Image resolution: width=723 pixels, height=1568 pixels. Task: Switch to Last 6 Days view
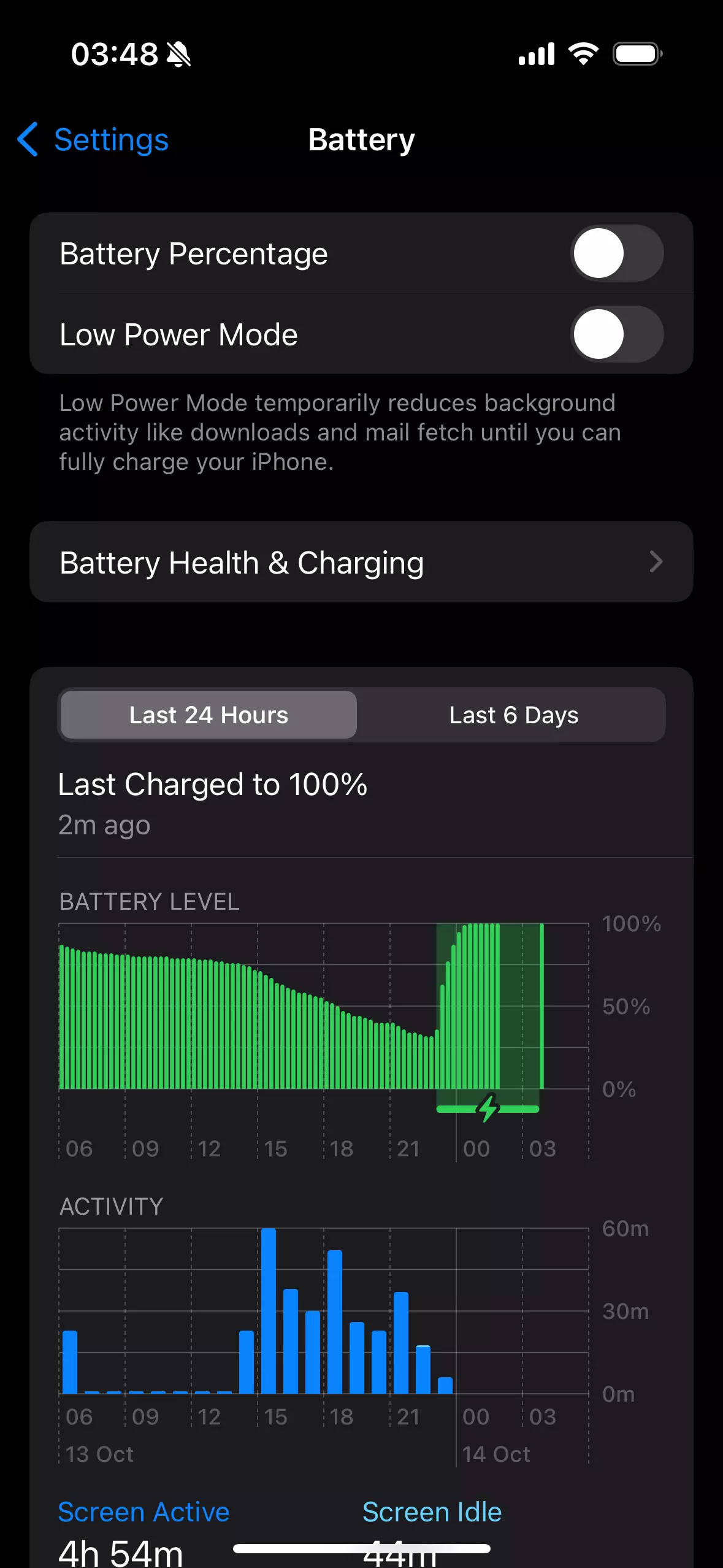[513, 715]
